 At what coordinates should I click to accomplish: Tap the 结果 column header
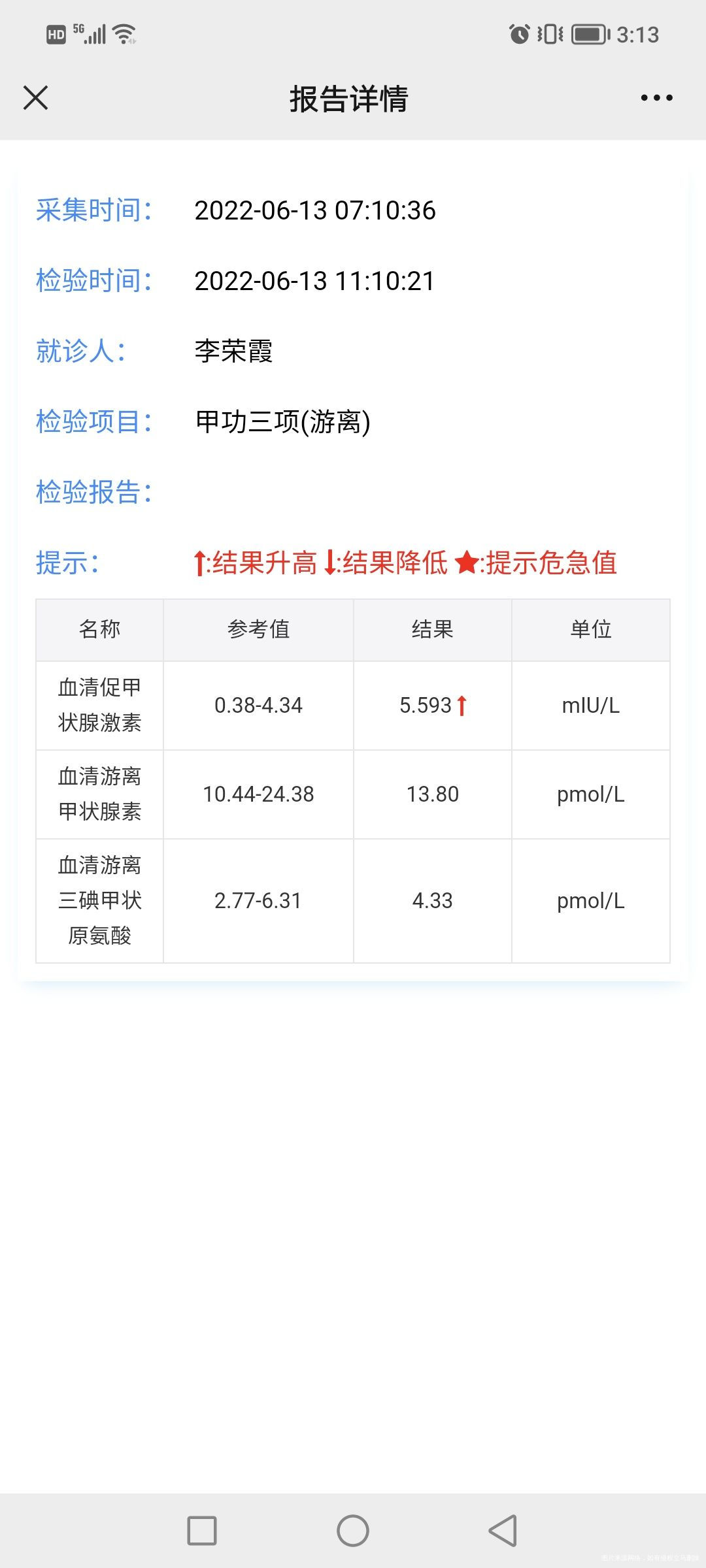tap(431, 629)
